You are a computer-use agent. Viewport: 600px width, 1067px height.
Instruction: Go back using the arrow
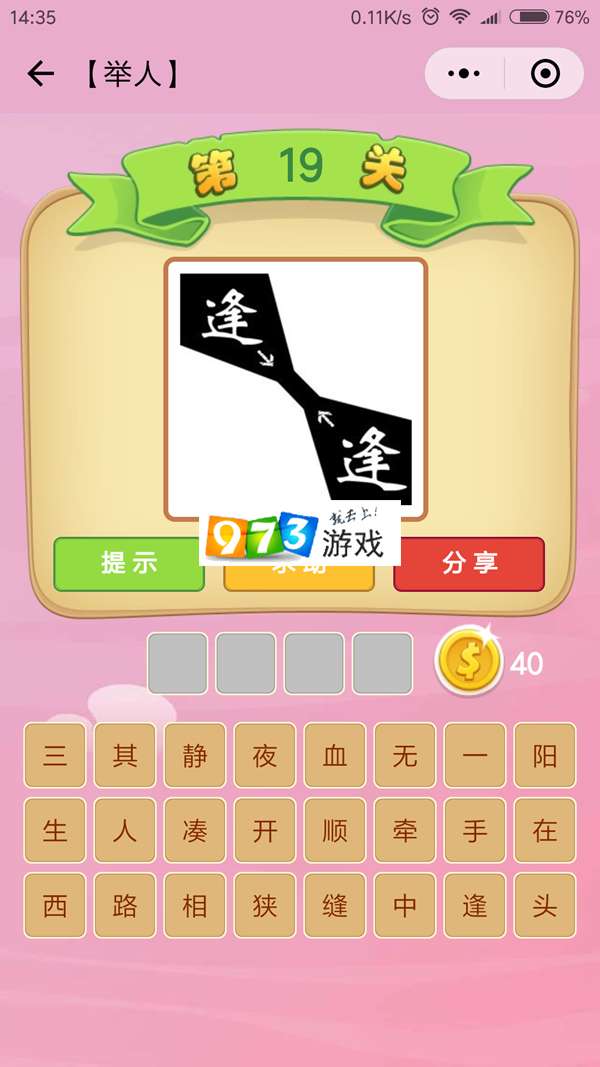tap(40, 74)
